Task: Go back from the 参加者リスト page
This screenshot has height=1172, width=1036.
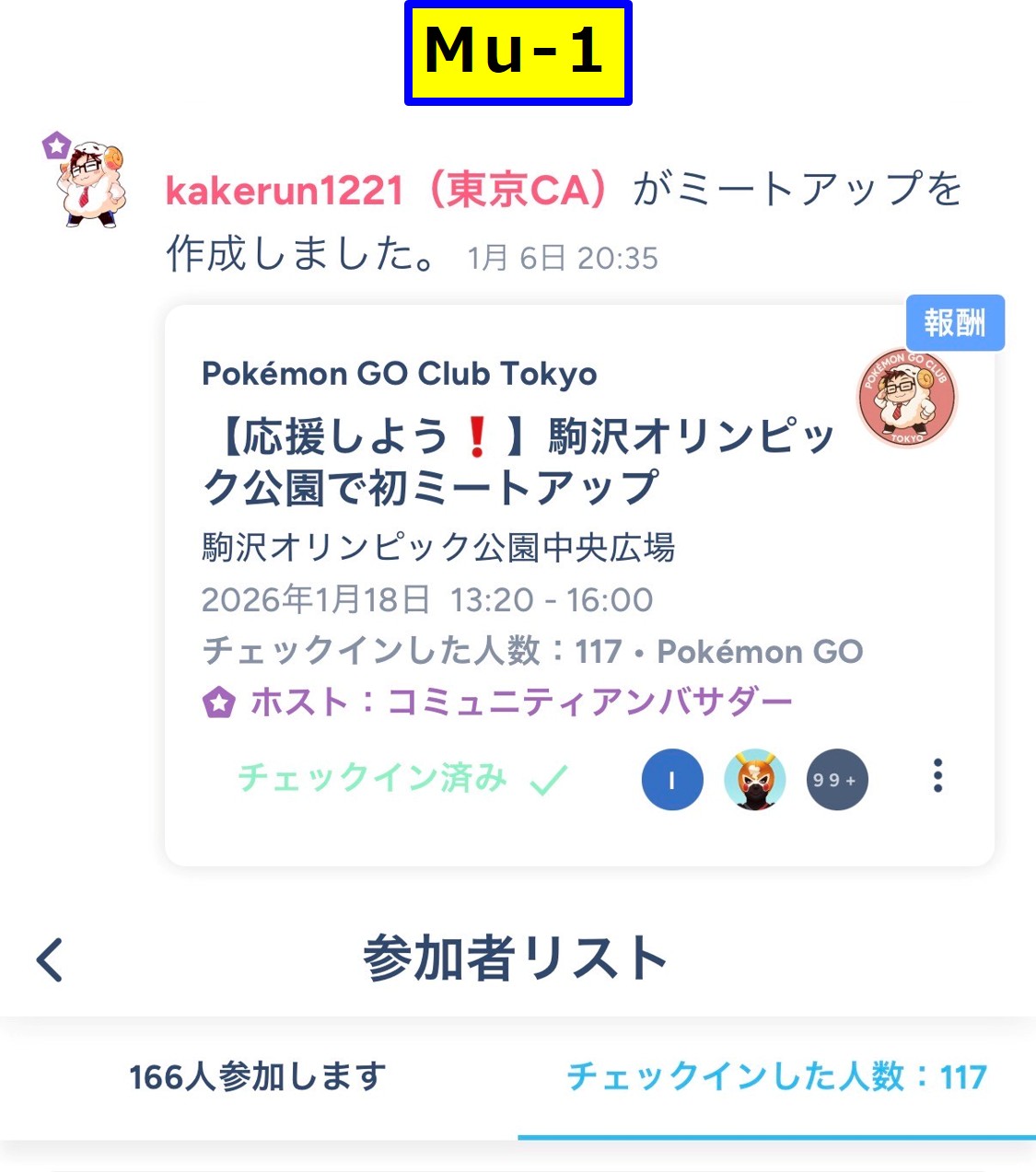Action: [x=50, y=959]
